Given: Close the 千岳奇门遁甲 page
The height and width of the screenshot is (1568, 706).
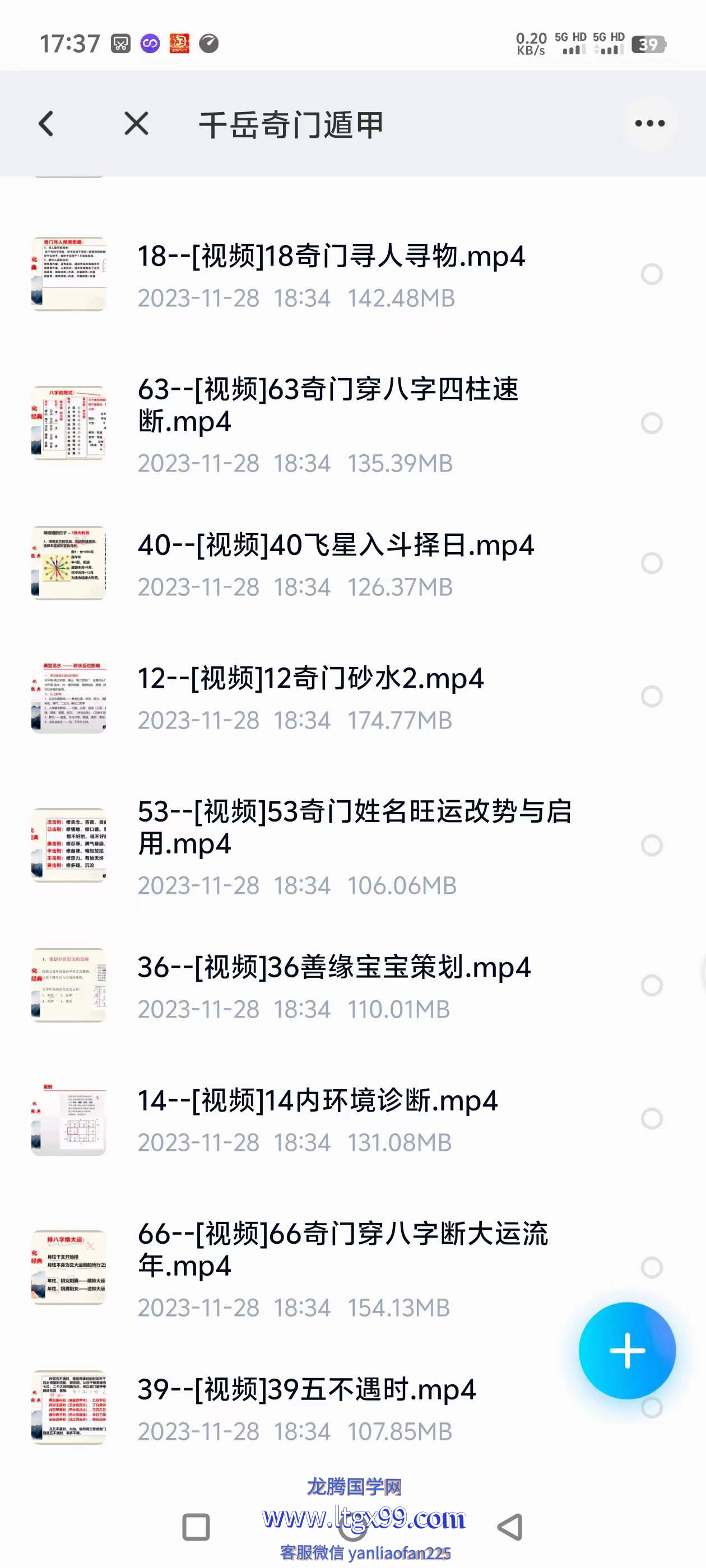Looking at the screenshot, I should pos(136,124).
